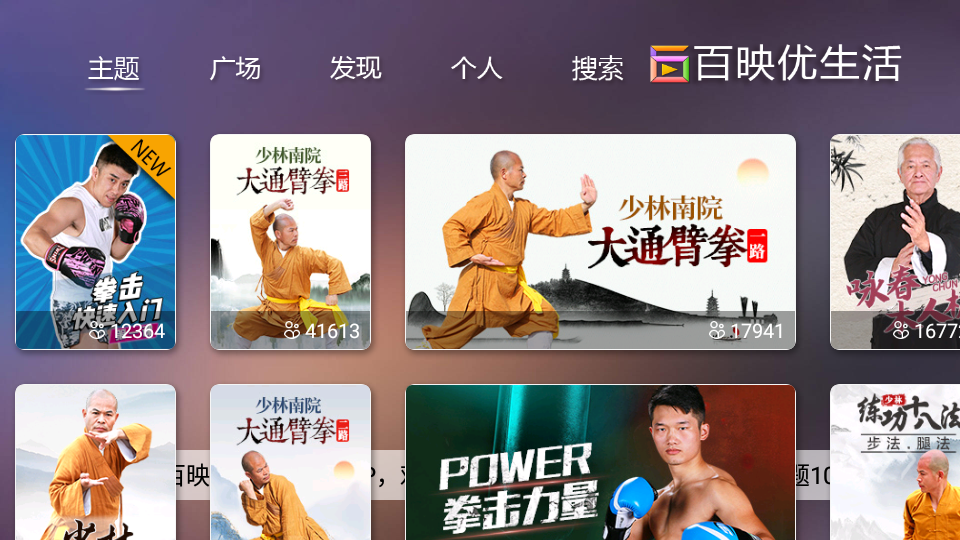
Task: Switch to the 主题 tab
Action: [113, 68]
